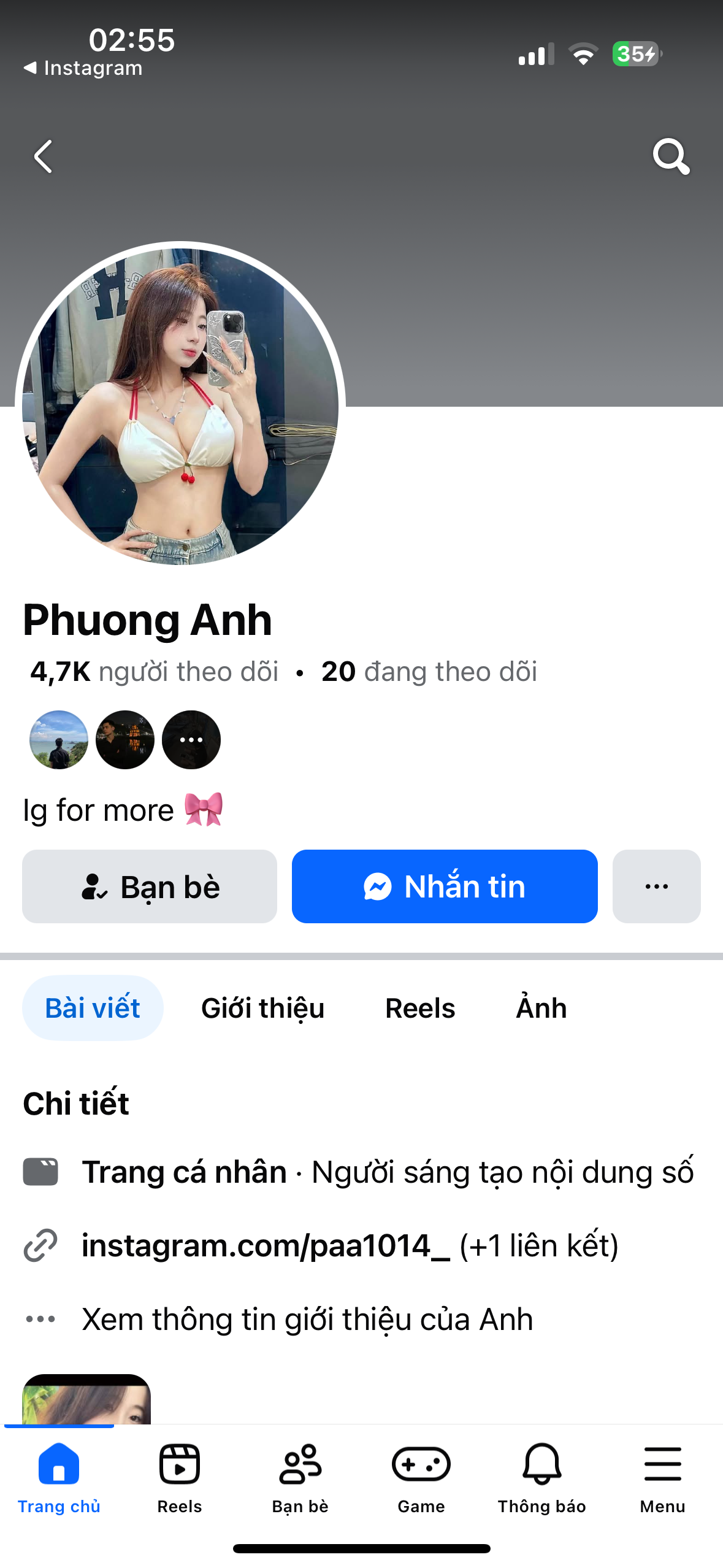Show the profile's Reels tab
The width and height of the screenshot is (723, 1568).
pyautogui.click(x=420, y=1008)
